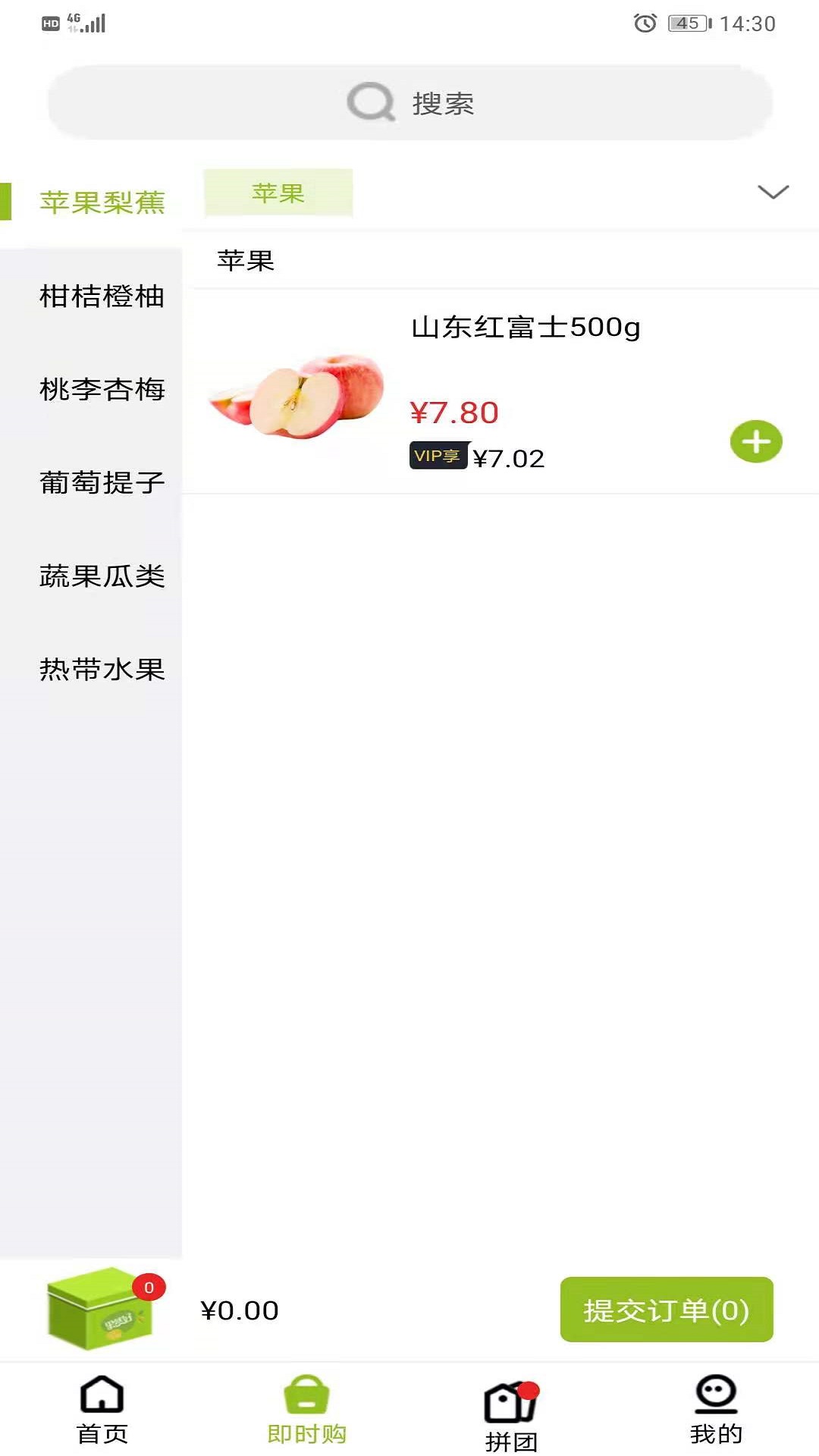Tap the 提交订单(0) button
Image resolution: width=819 pixels, height=1456 pixels.
(666, 1310)
